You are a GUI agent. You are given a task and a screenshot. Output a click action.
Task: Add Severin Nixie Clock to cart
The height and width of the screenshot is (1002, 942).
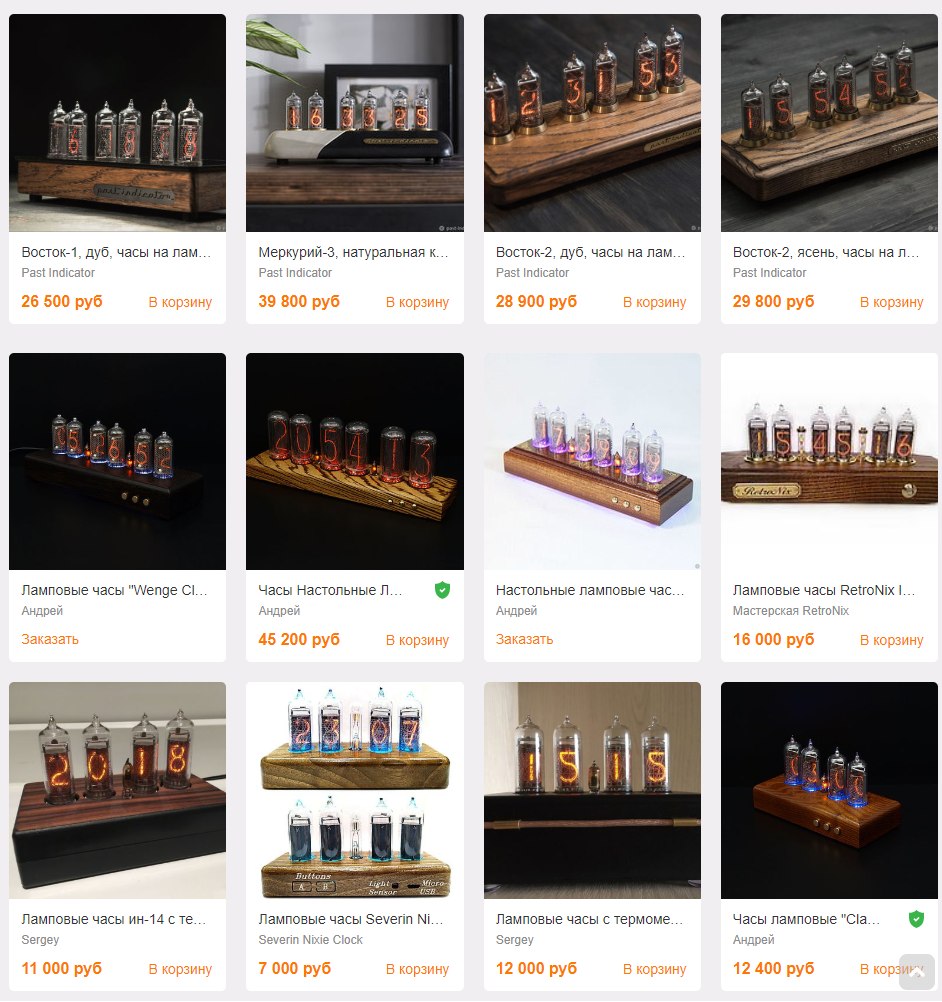click(417, 969)
